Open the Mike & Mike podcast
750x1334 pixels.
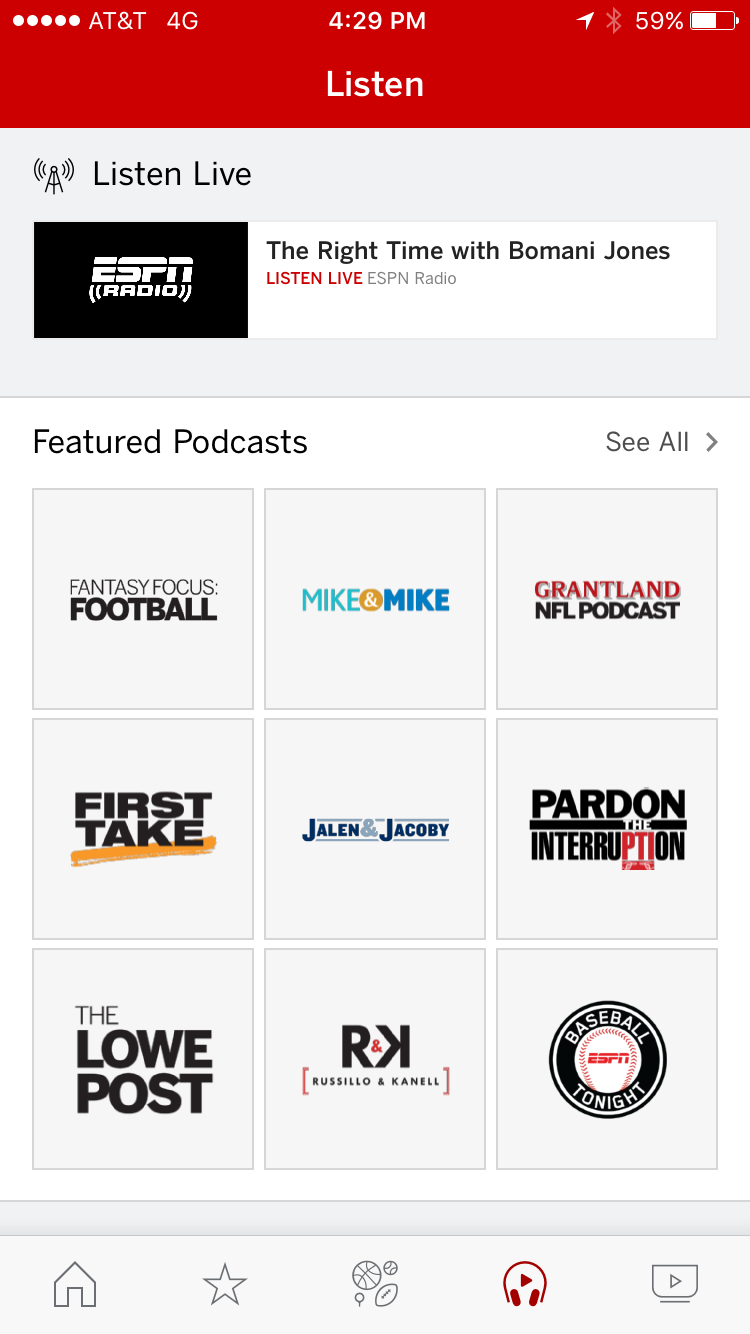coord(374,598)
